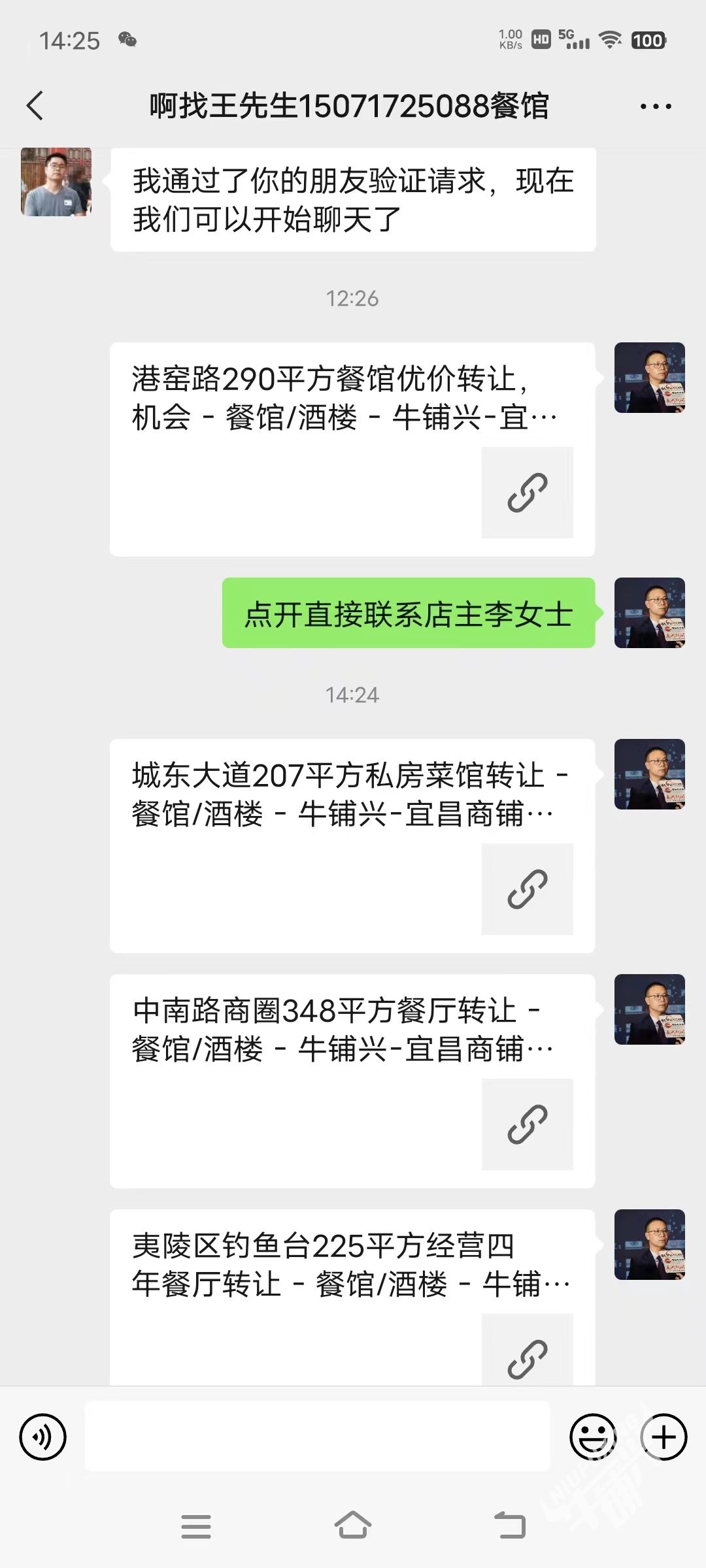Screen dimensions: 706x1568
Task: Tap my avatar next to the green message
Action: pos(649,613)
